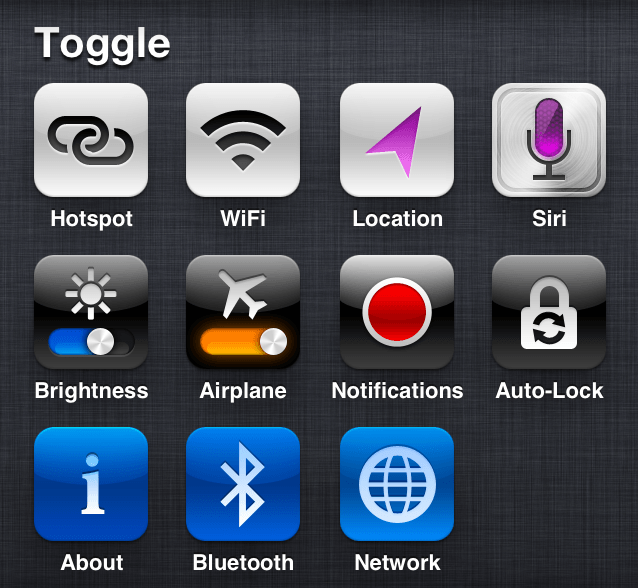Tap the Auto-Lock icon

[x=549, y=312]
